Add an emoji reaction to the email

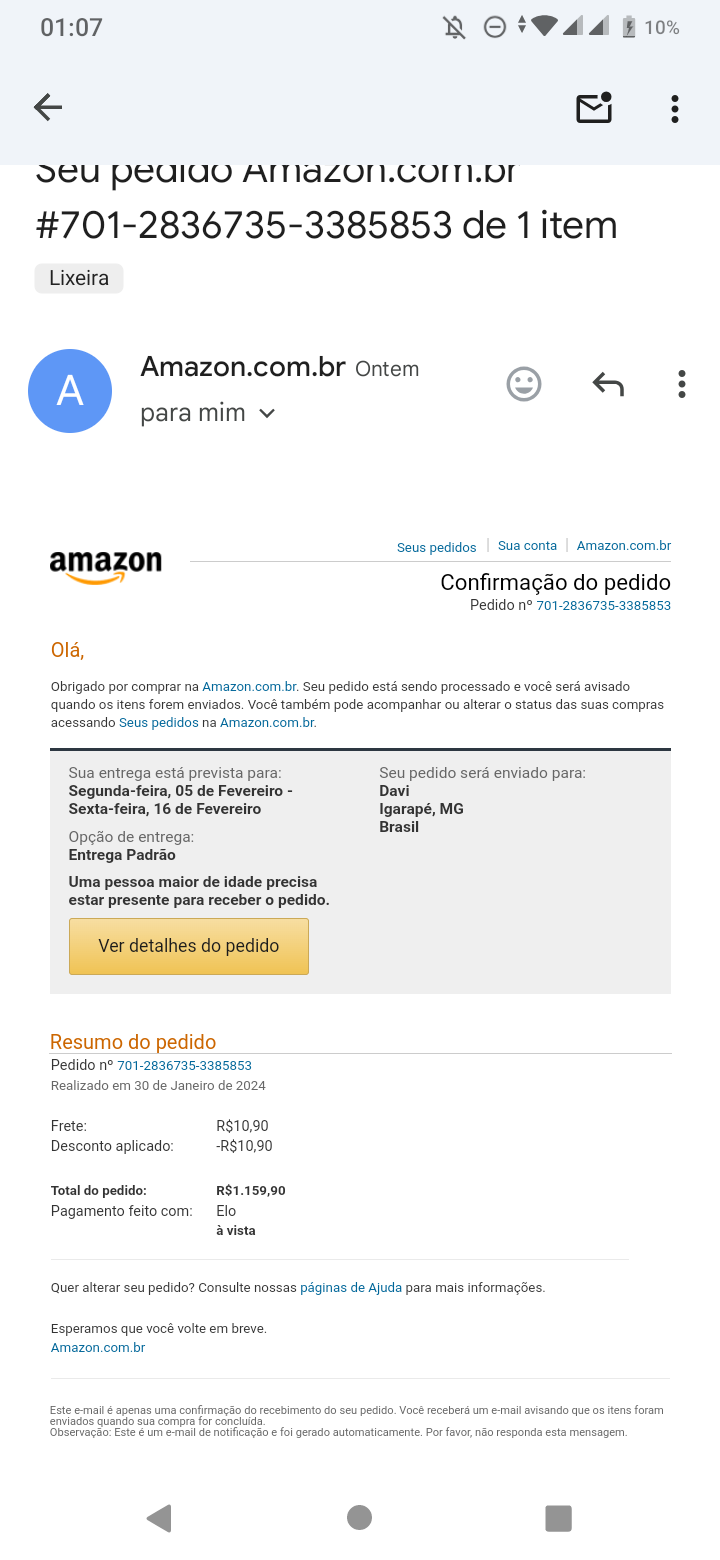click(x=524, y=384)
